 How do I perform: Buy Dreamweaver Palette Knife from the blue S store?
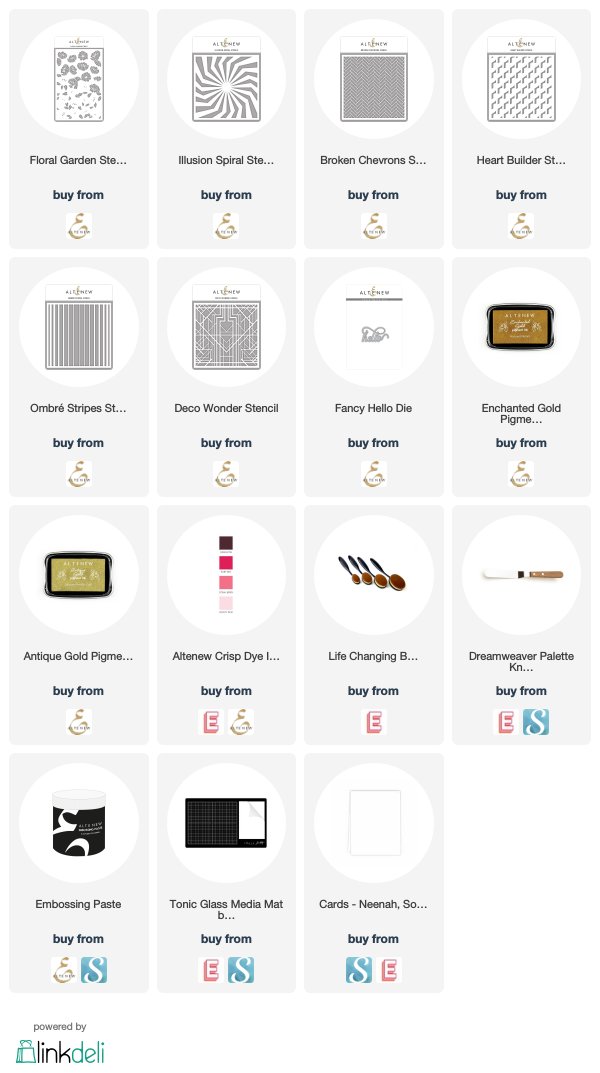coord(536,722)
